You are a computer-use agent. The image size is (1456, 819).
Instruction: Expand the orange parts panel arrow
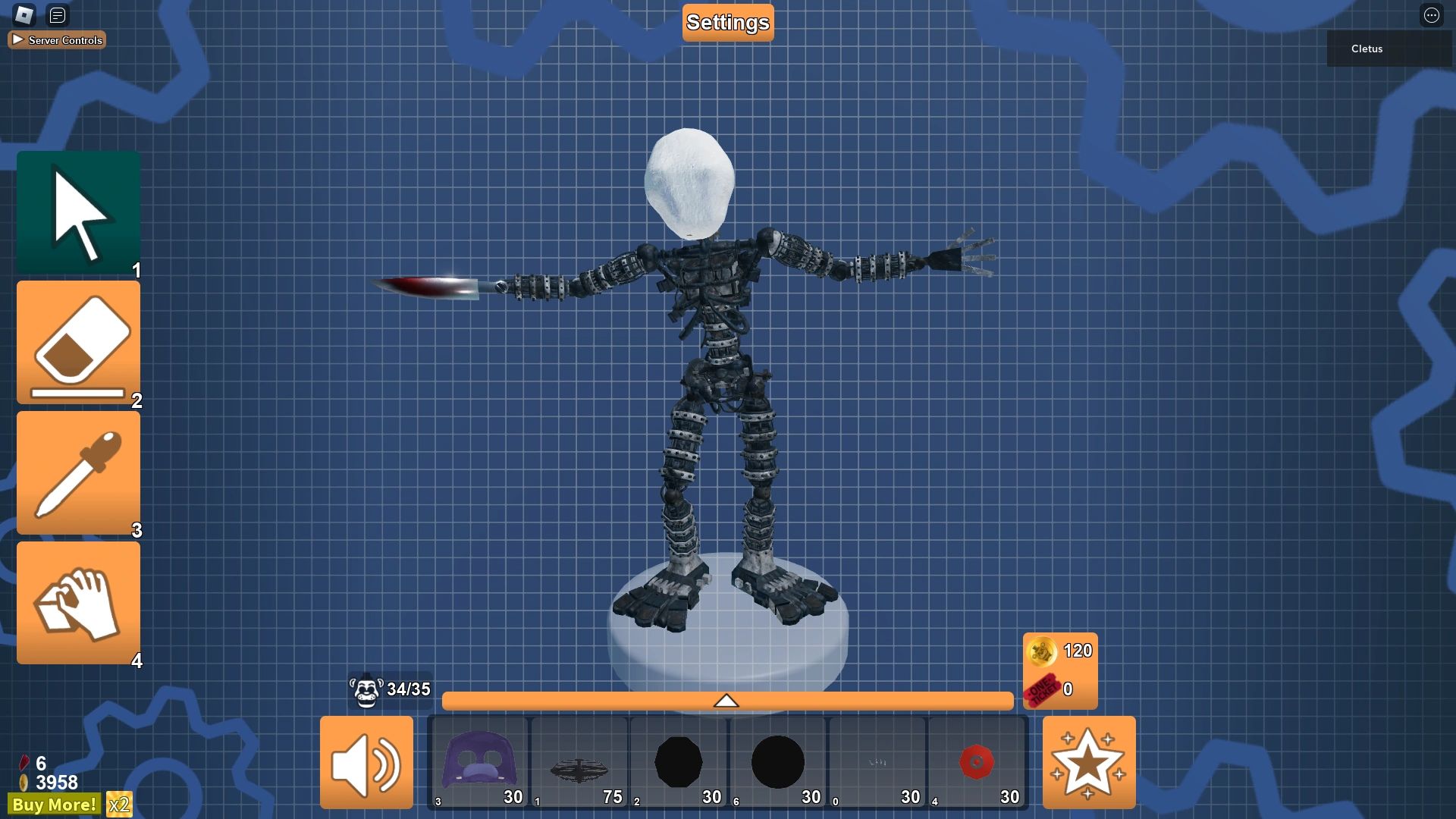[x=726, y=701]
